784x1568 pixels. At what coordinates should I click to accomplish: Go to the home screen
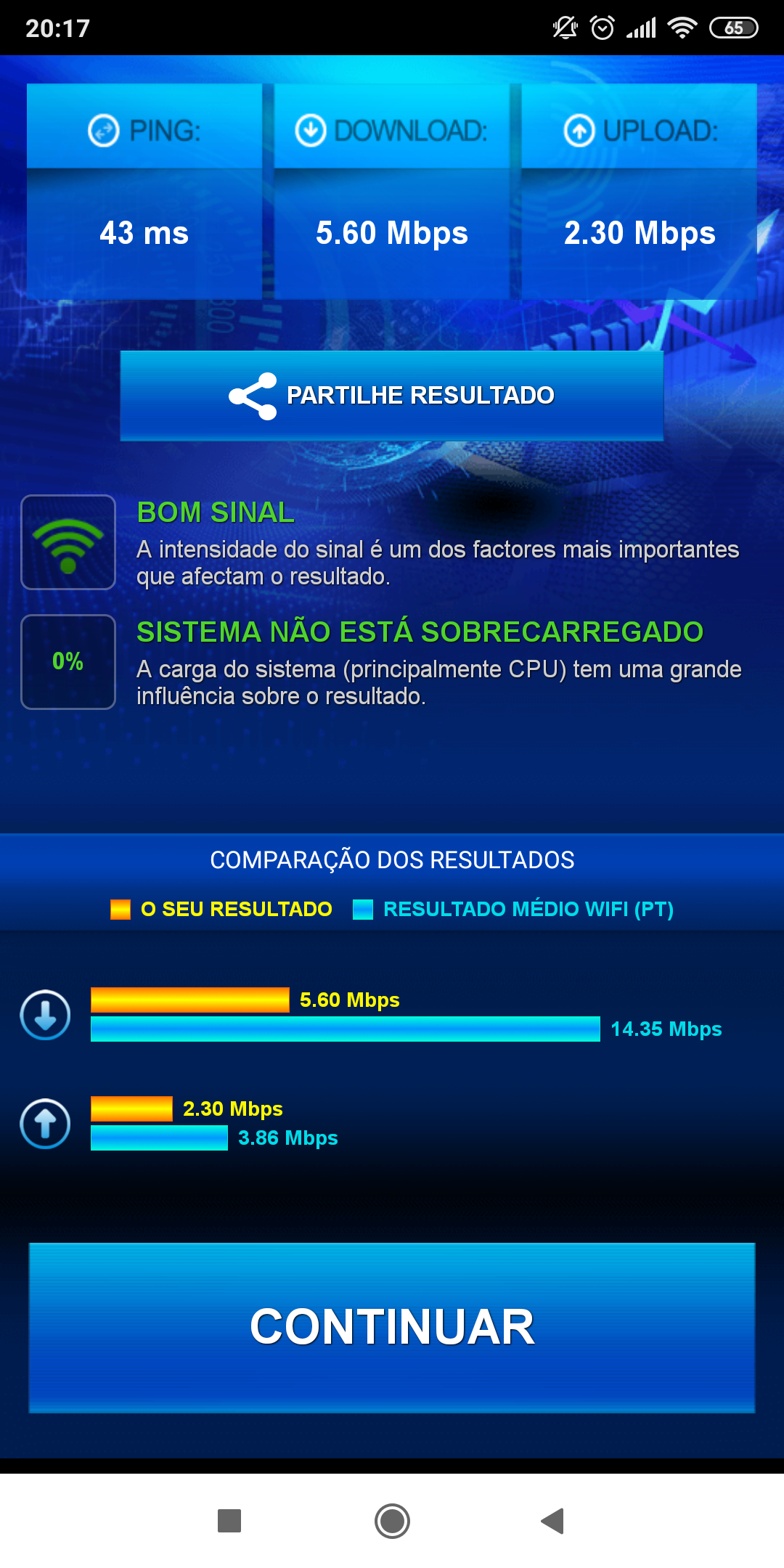click(392, 1521)
